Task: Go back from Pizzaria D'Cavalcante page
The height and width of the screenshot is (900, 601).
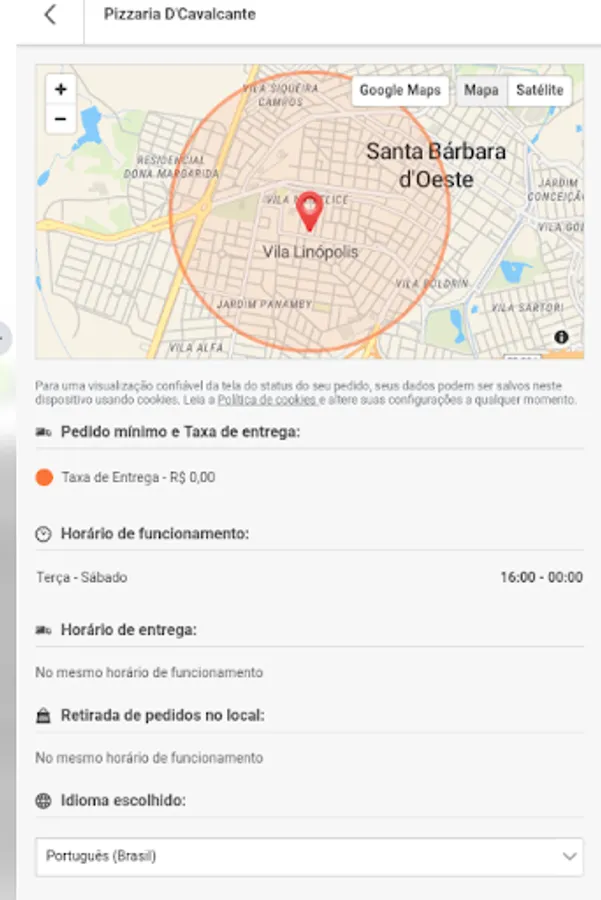Action: 50,15
